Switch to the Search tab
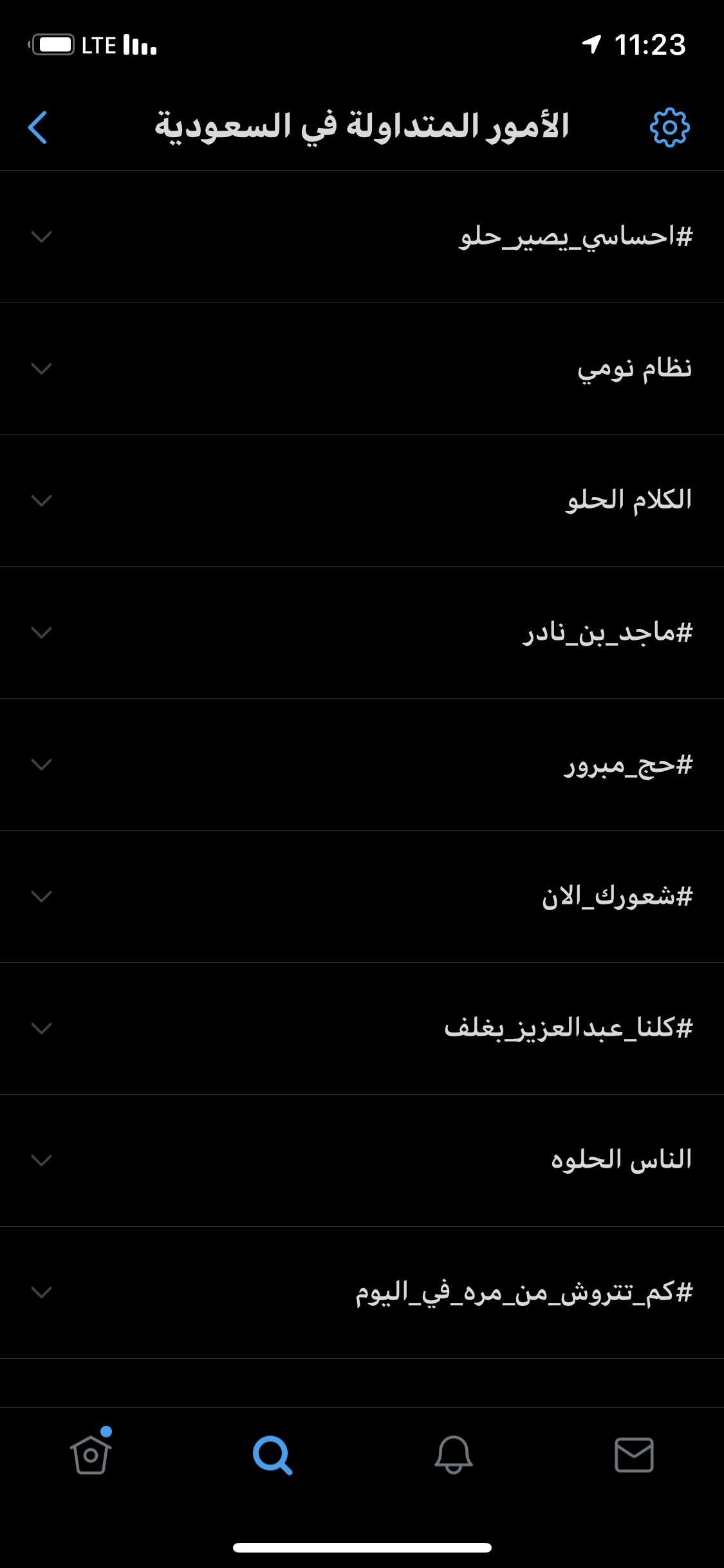Viewport: 724px width, 1568px height. coord(272,1455)
